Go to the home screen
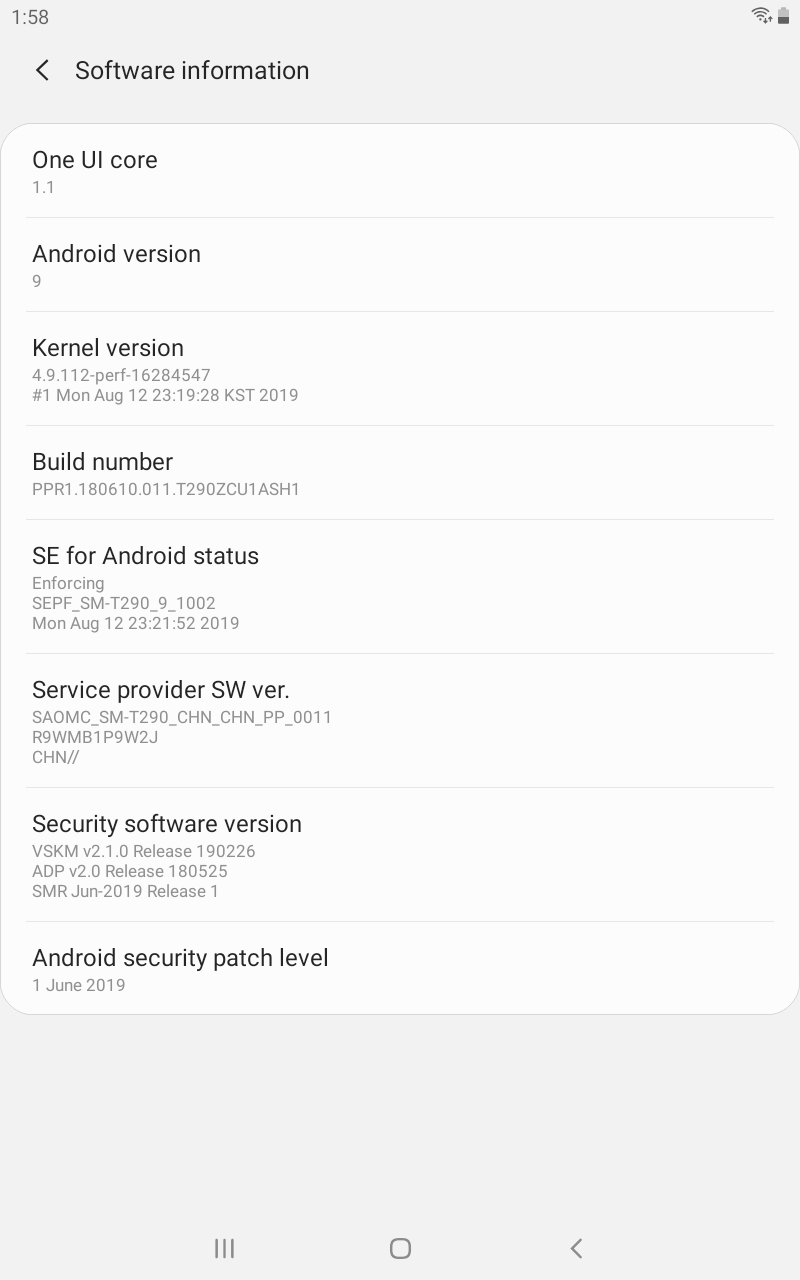 click(x=400, y=1248)
